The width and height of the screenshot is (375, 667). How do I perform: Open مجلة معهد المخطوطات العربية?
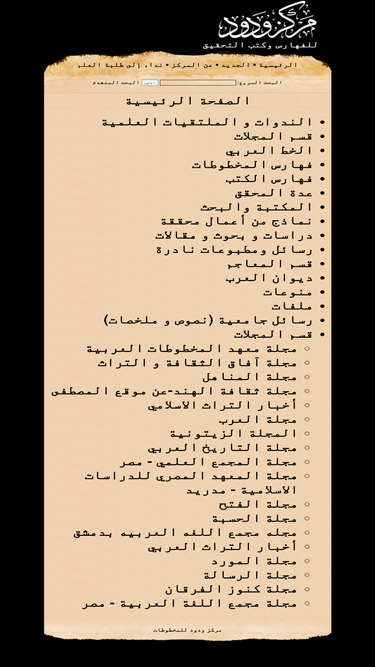pyautogui.click(x=192, y=349)
